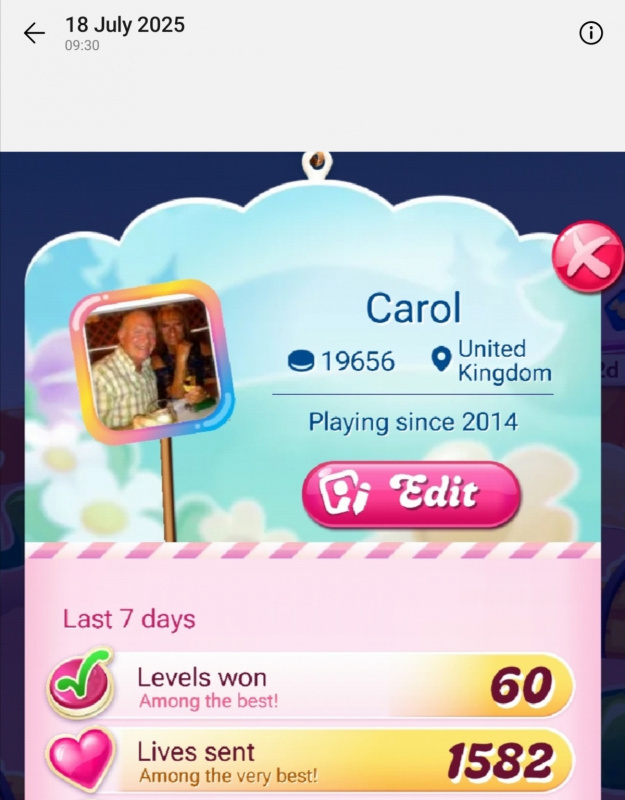Open the image info details
625x800 pixels.
click(x=591, y=33)
